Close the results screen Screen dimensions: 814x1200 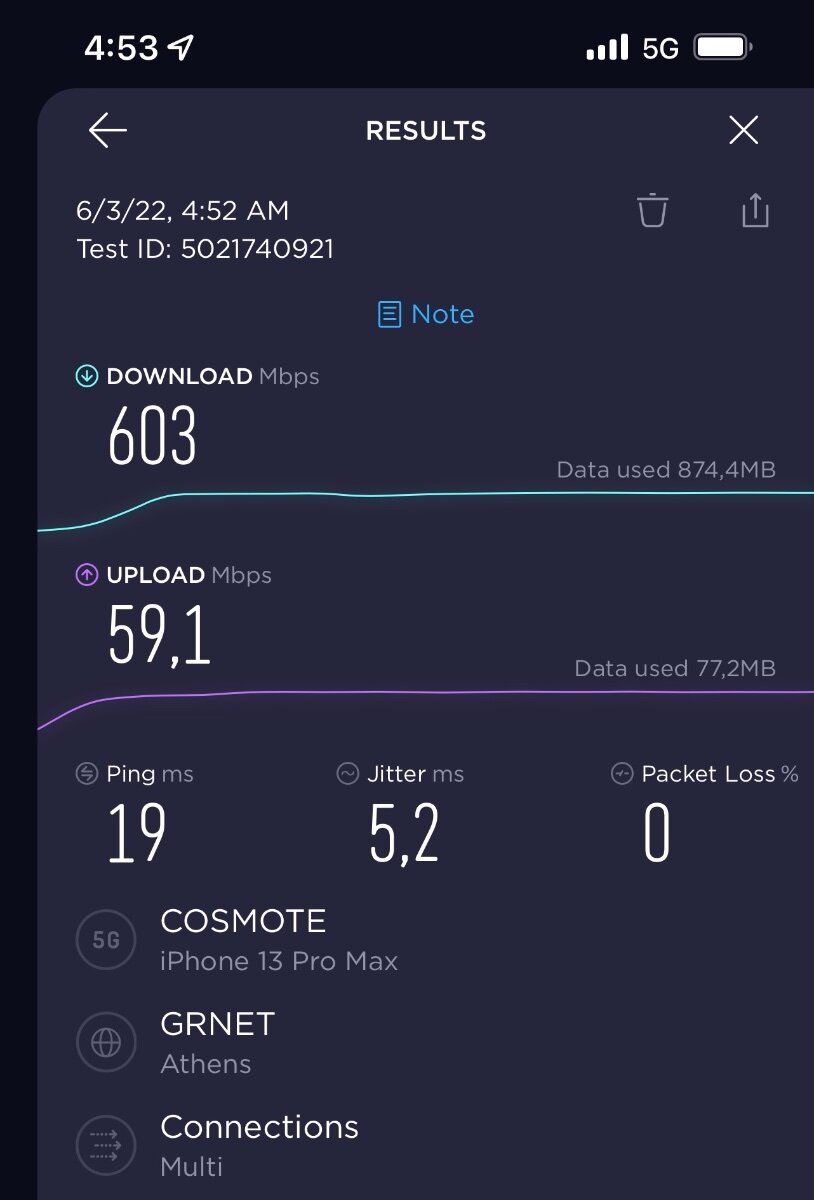pyautogui.click(x=743, y=130)
